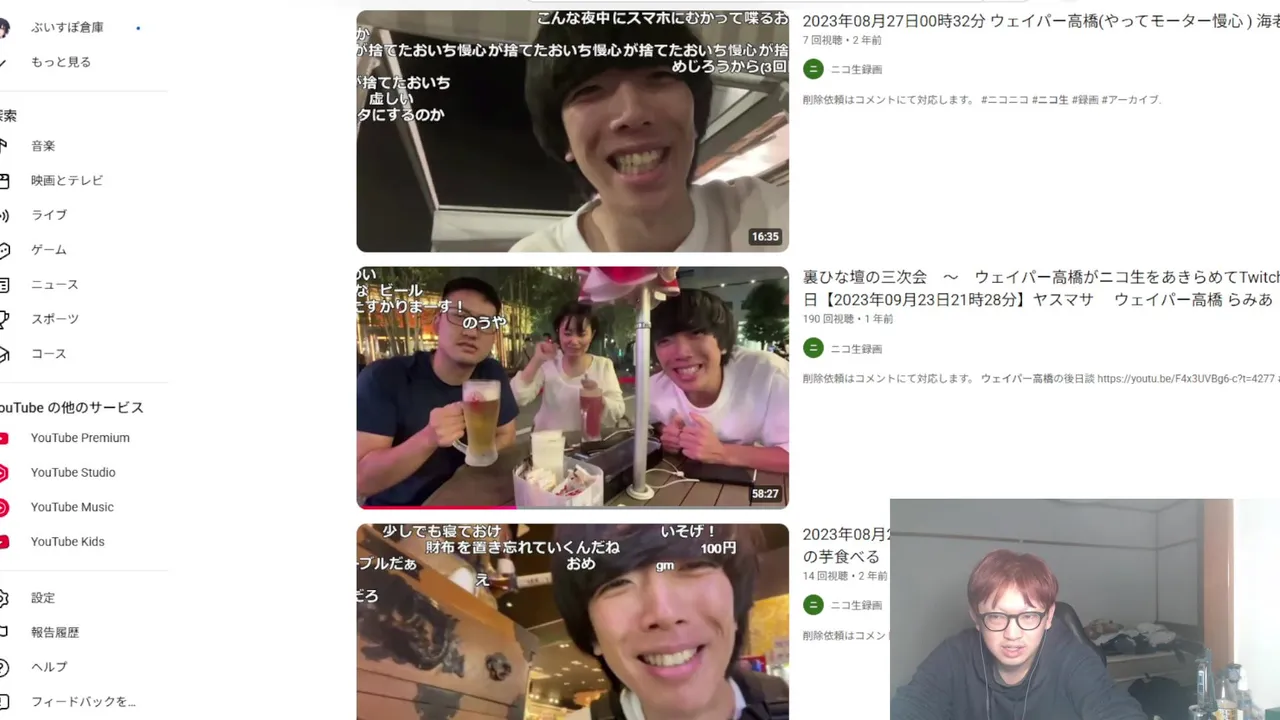The image size is (1280, 720).
Task: Open the 音楽 category
Action: click(43, 146)
